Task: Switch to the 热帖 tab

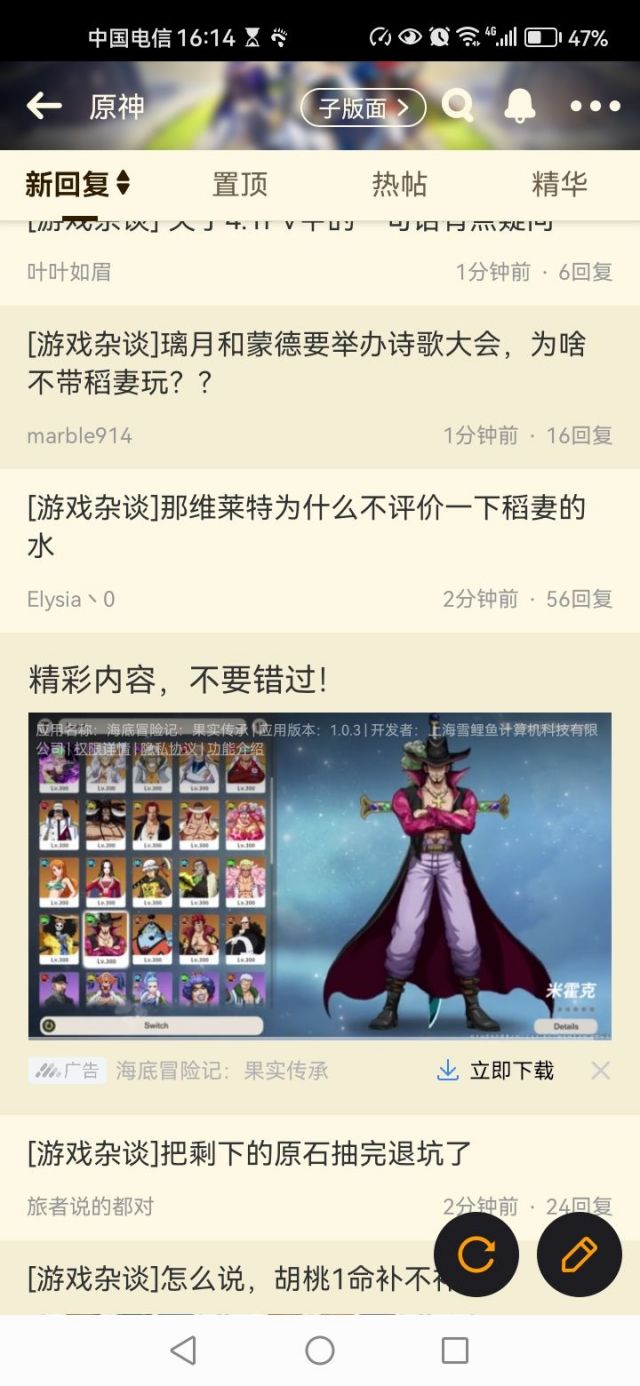Action: coord(400,184)
